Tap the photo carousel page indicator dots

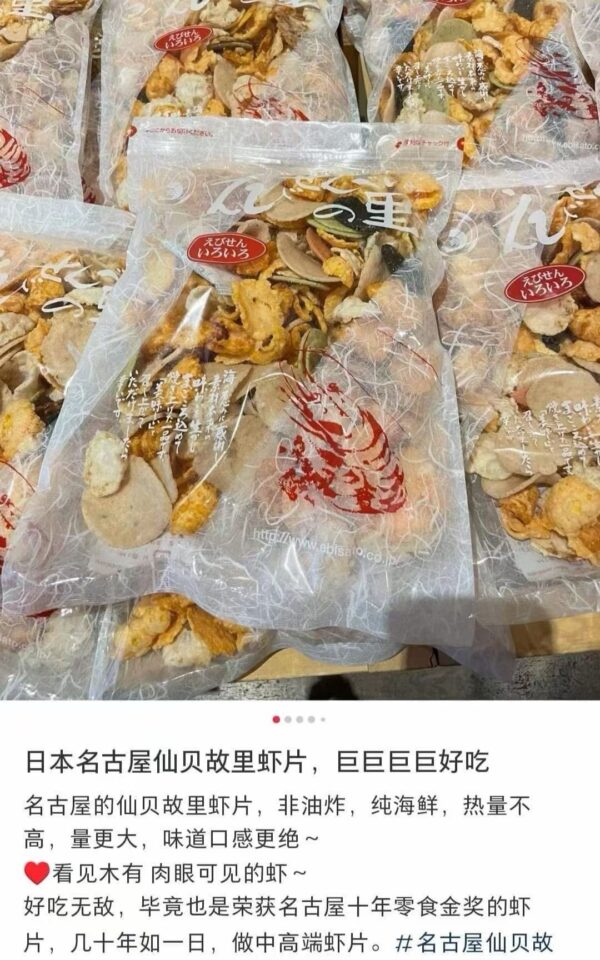click(299, 719)
